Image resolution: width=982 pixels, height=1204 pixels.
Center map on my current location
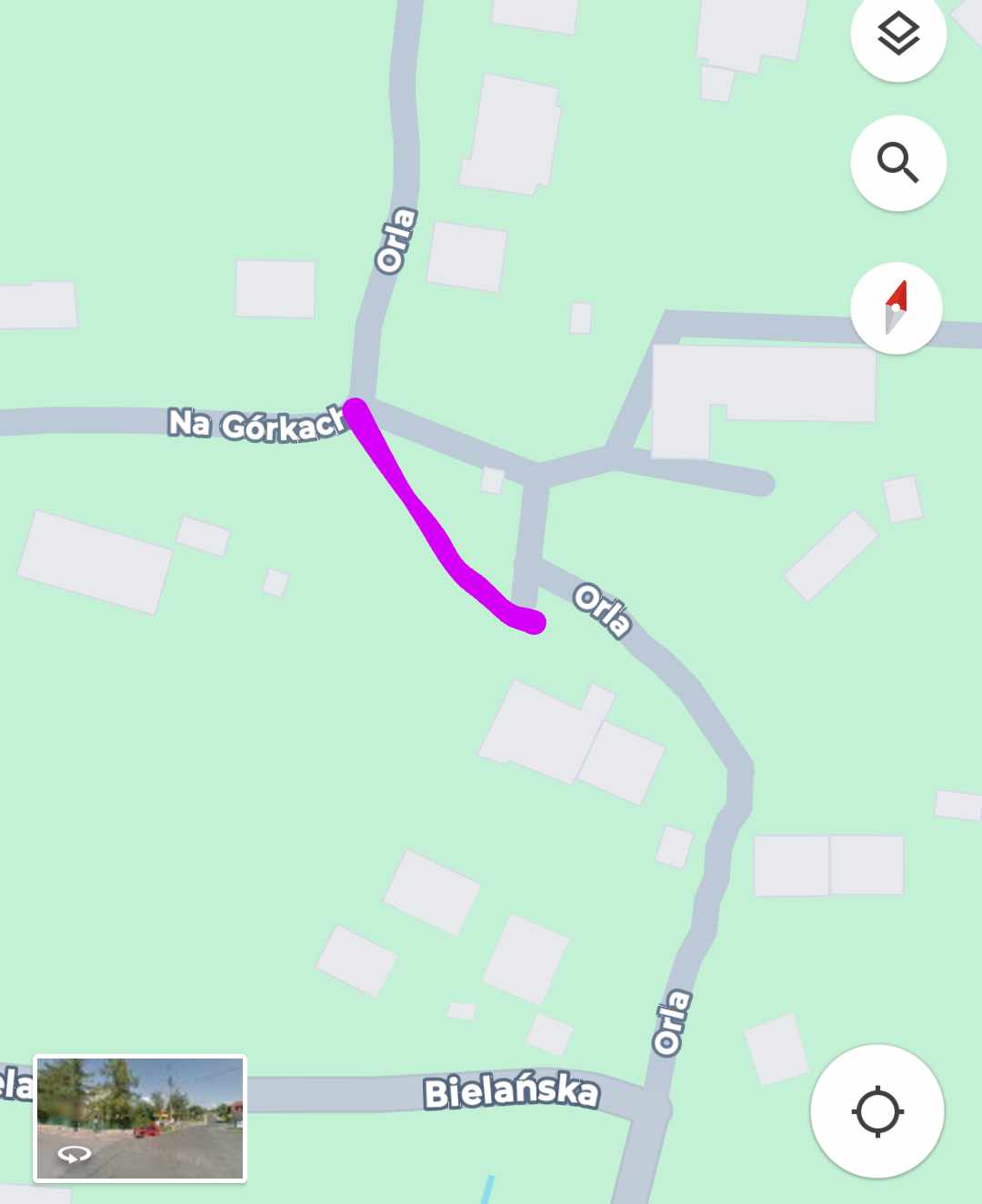tap(877, 1111)
